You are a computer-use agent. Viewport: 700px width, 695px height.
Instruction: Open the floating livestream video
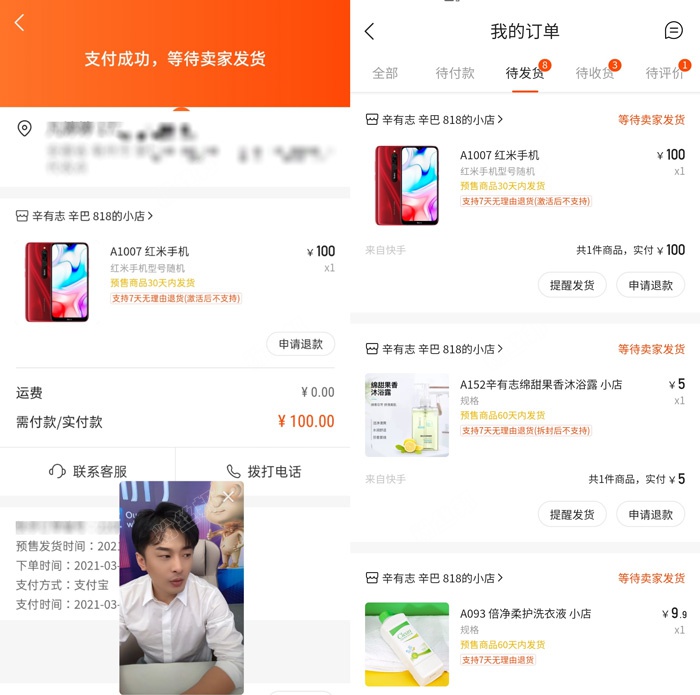(x=181, y=600)
